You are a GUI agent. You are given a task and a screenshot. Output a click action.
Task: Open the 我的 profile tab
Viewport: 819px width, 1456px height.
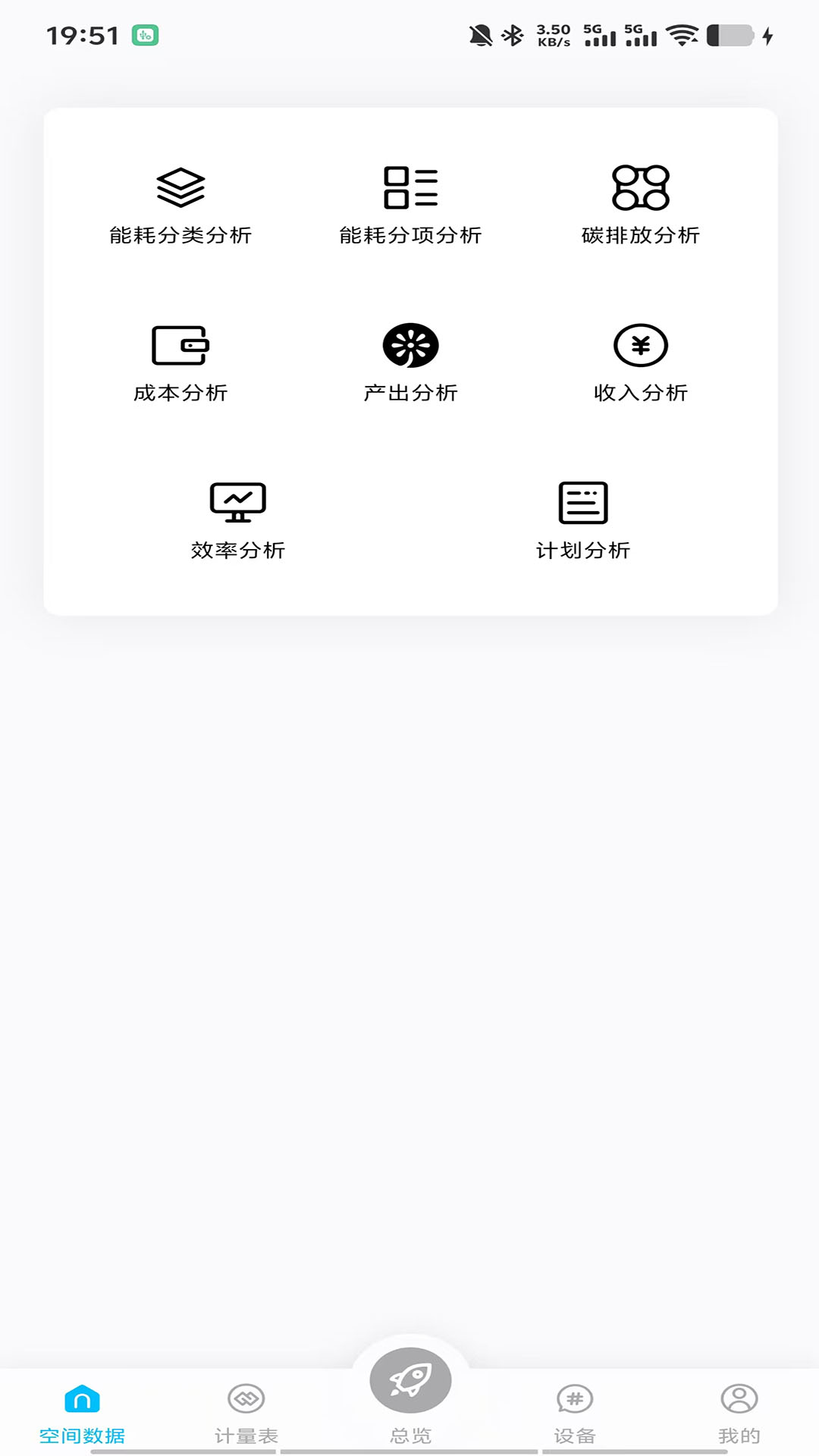pos(739,1414)
